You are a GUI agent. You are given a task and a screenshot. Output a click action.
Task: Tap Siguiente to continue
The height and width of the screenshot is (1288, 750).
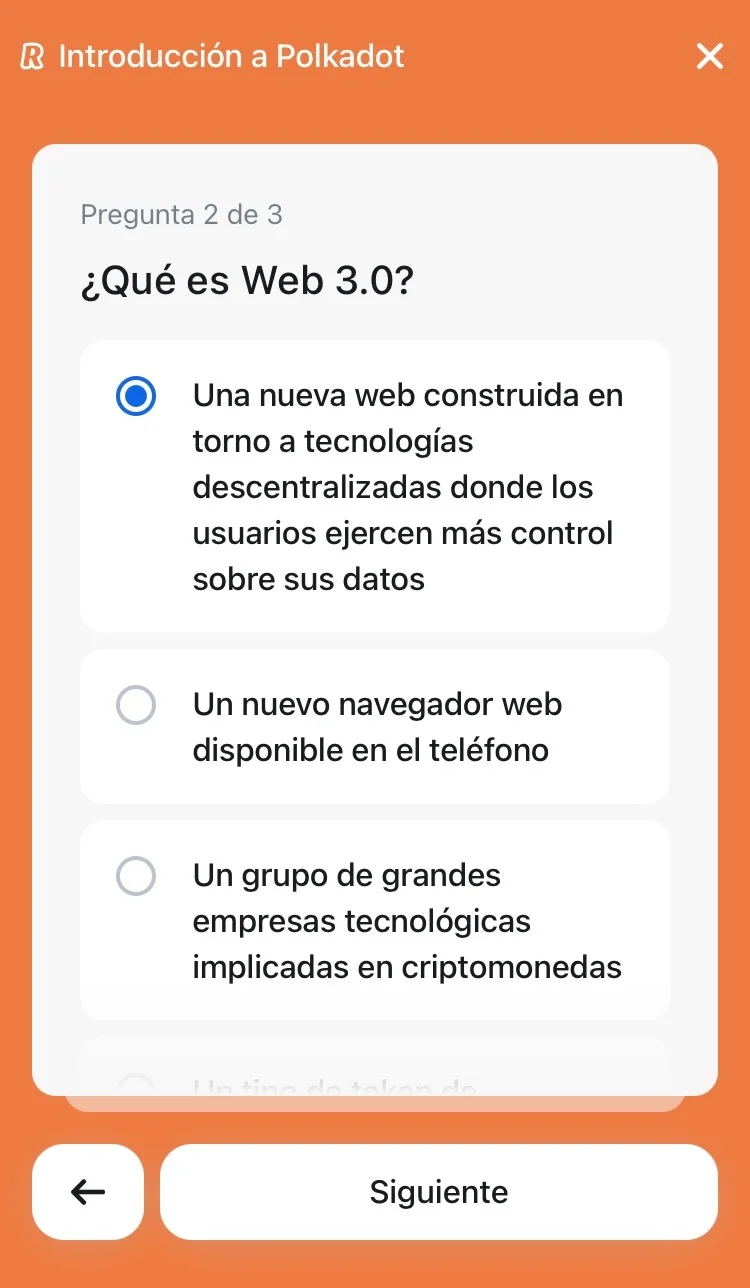click(x=438, y=1191)
